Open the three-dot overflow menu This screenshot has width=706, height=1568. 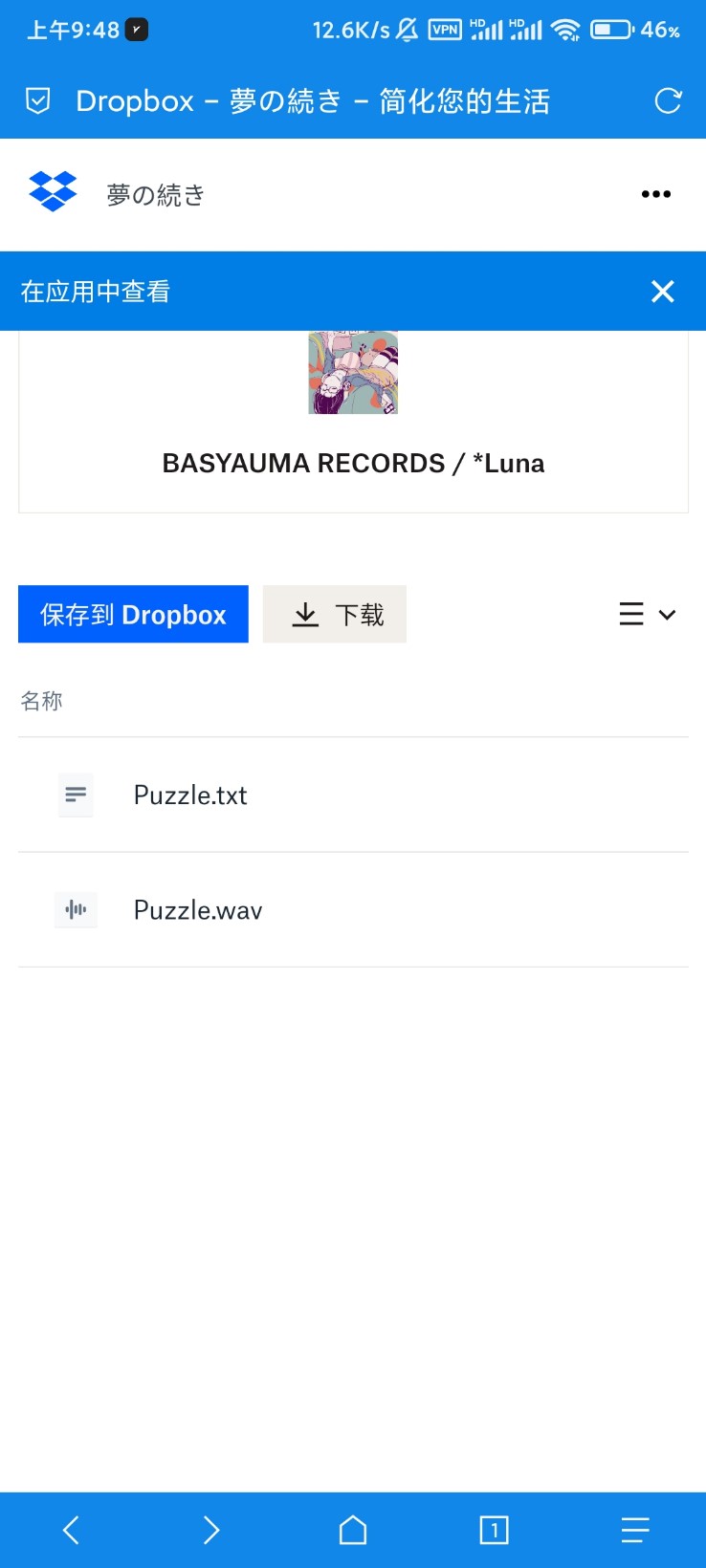pos(656,194)
